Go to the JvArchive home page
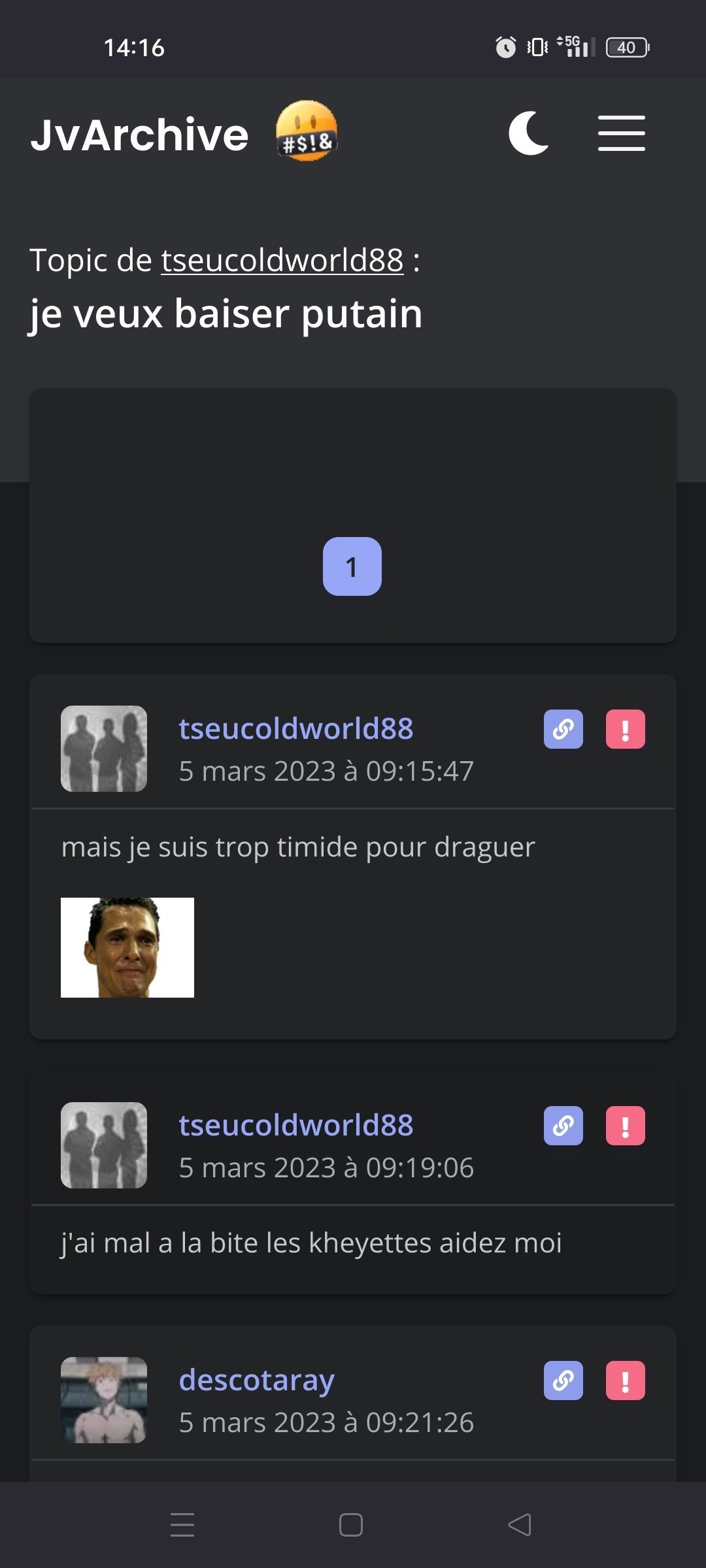 click(x=139, y=135)
